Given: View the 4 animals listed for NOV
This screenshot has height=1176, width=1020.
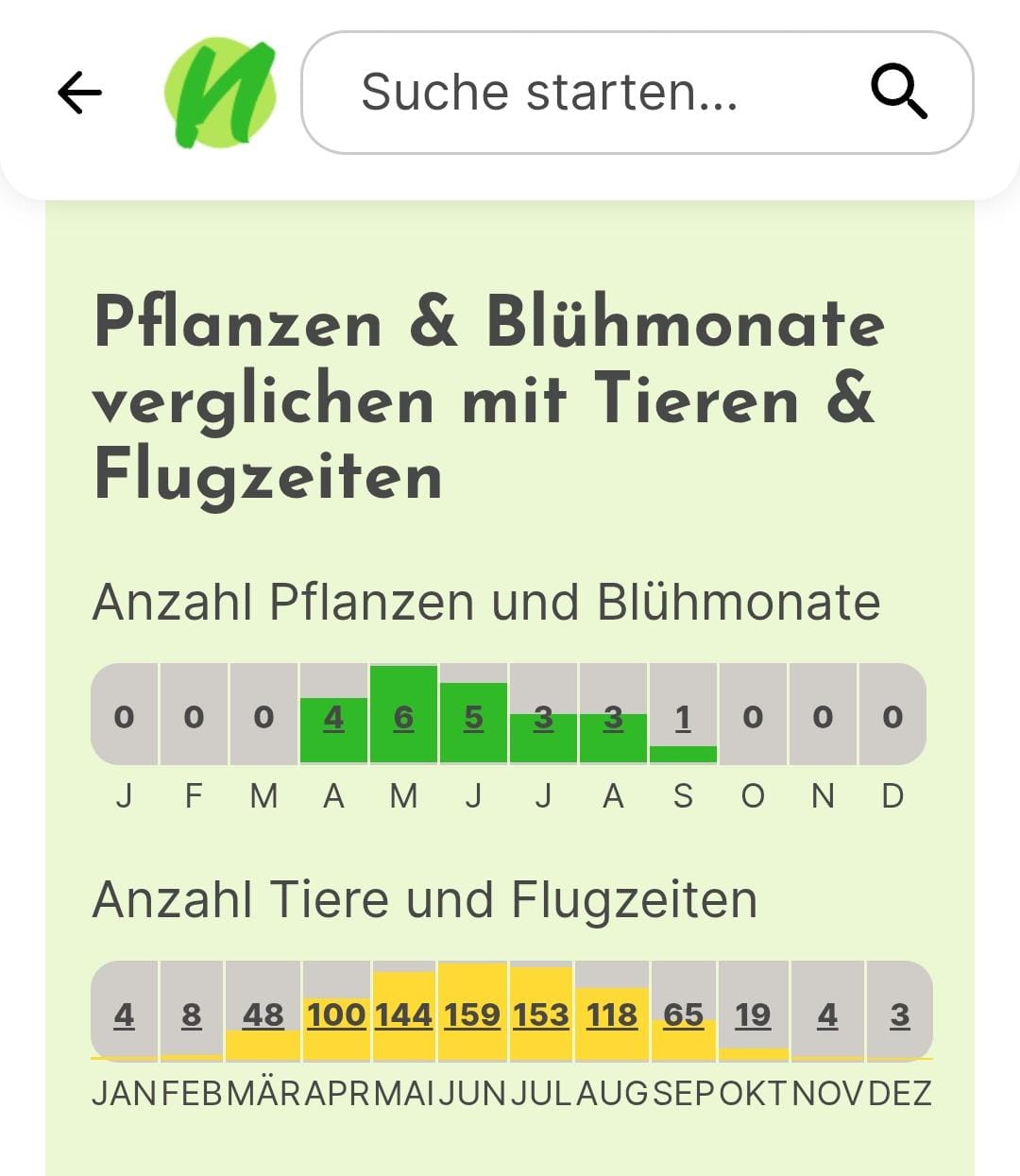Looking at the screenshot, I should click(827, 1015).
